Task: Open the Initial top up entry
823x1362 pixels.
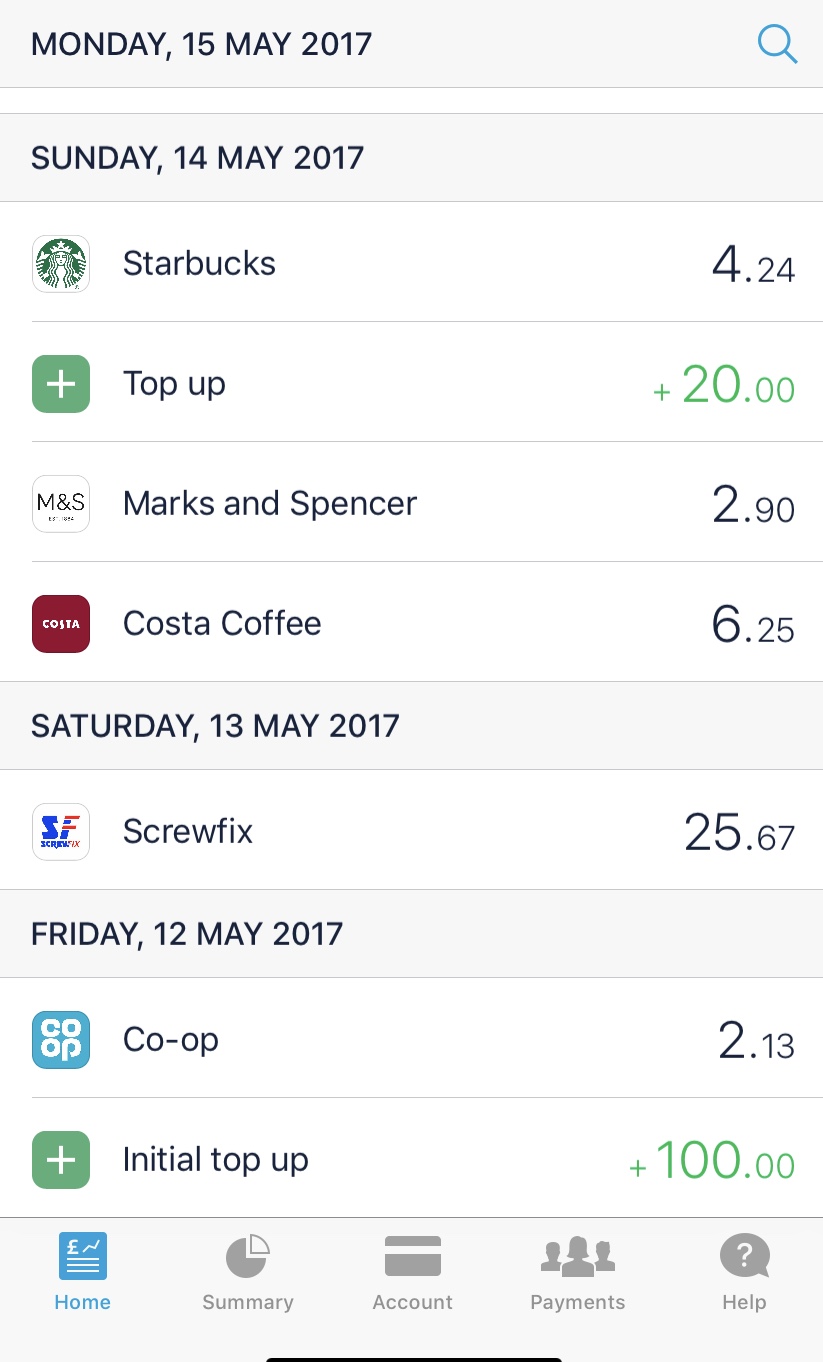Action: coord(411,1159)
